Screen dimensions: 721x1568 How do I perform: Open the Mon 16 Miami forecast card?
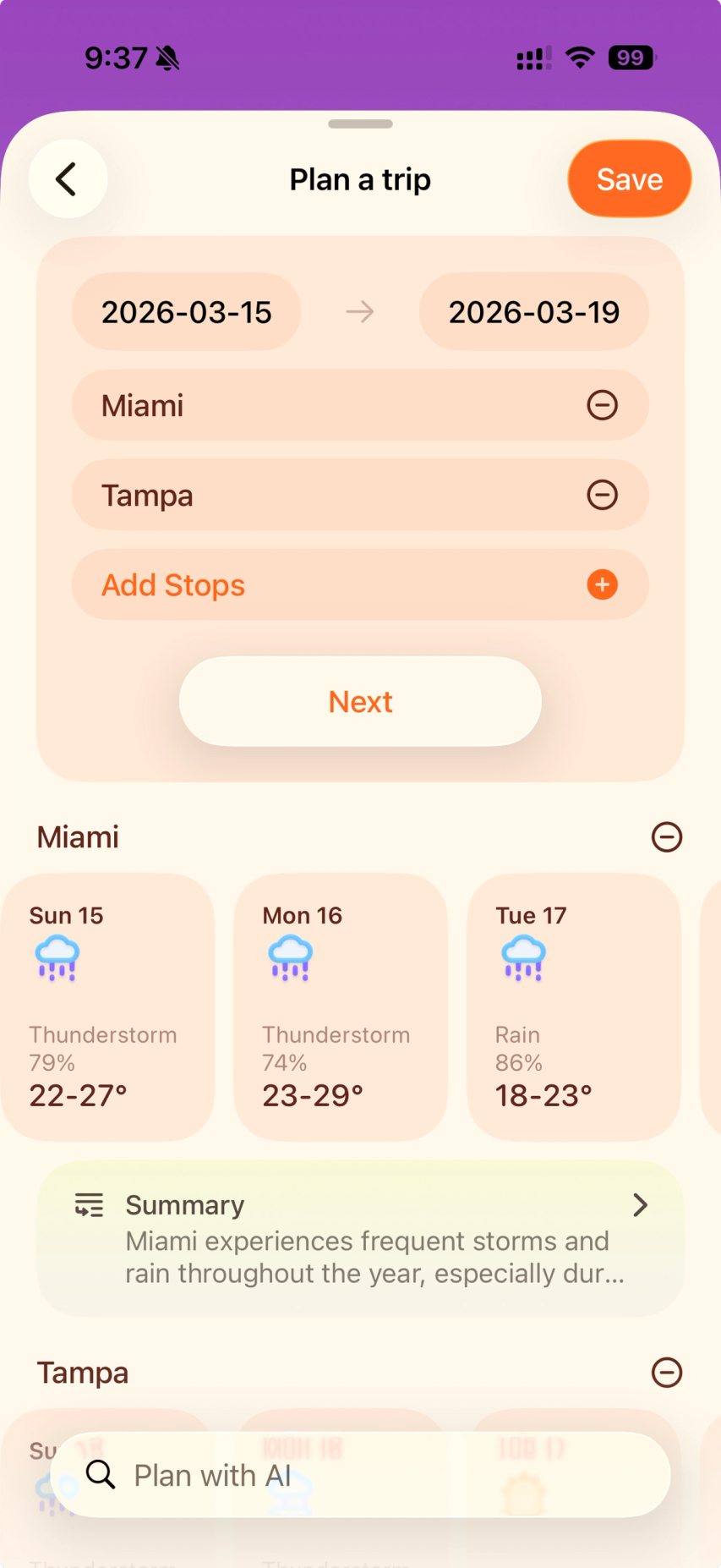coord(340,1006)
